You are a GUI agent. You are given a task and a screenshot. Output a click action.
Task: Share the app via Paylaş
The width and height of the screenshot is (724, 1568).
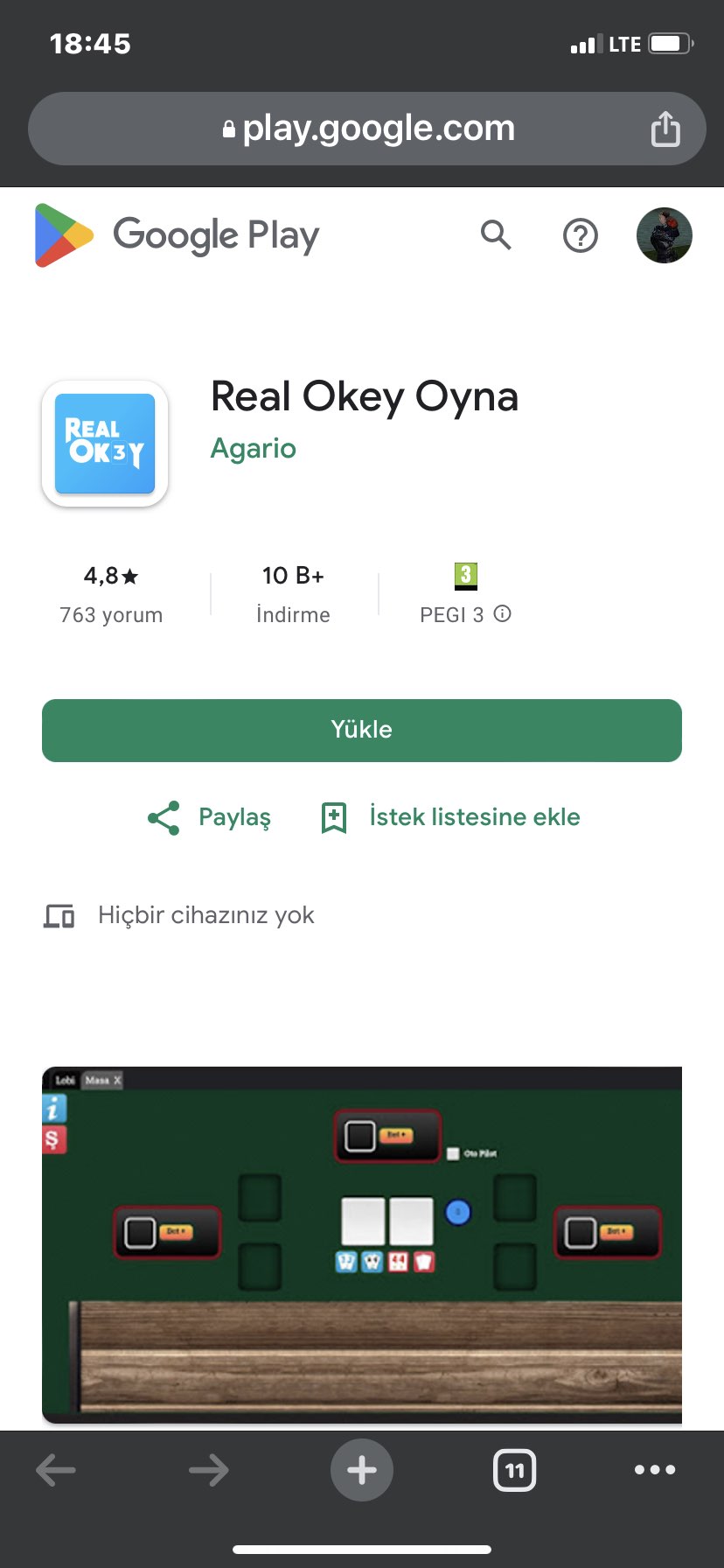click(210, 817)
